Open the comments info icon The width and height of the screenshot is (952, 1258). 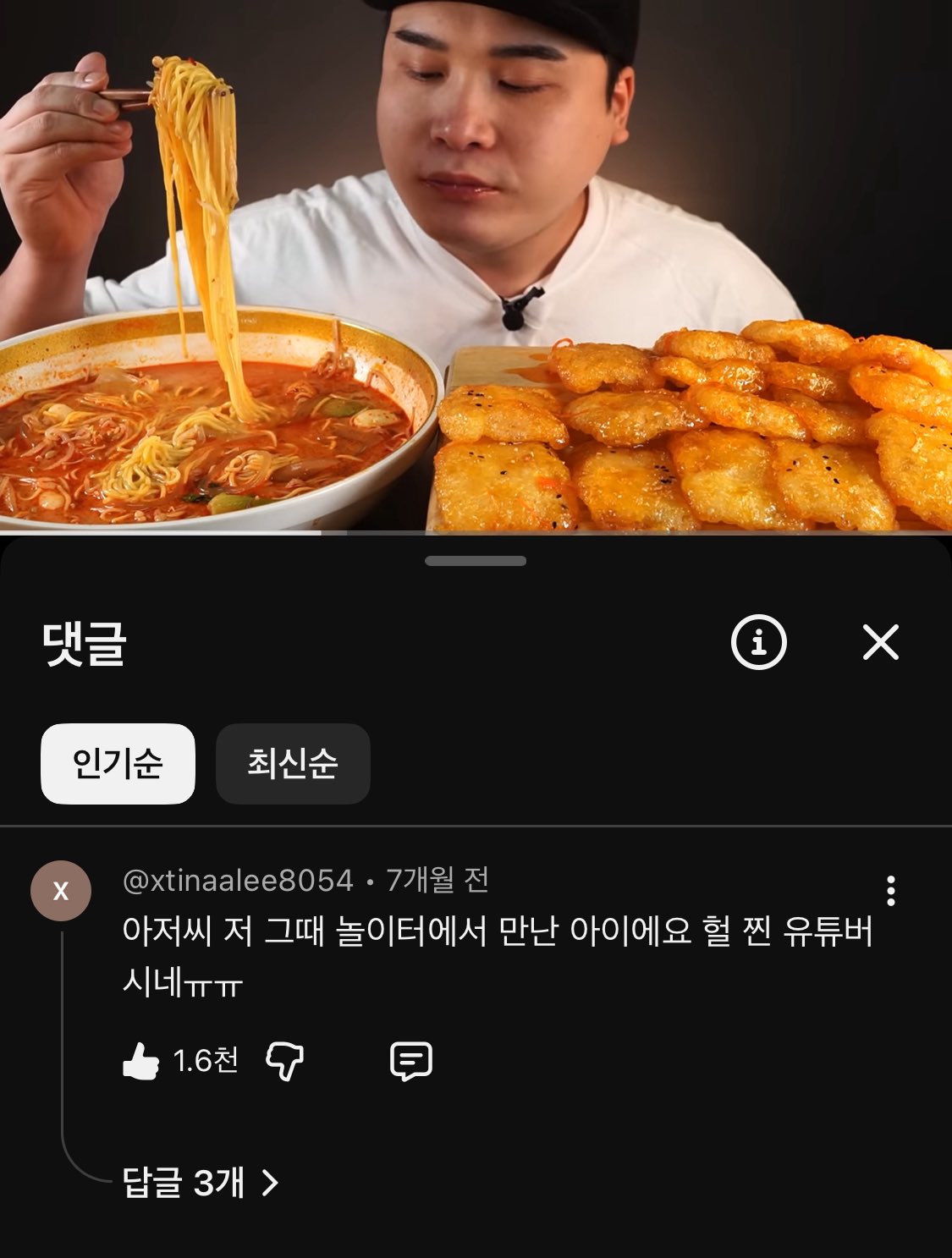(758, 642)
